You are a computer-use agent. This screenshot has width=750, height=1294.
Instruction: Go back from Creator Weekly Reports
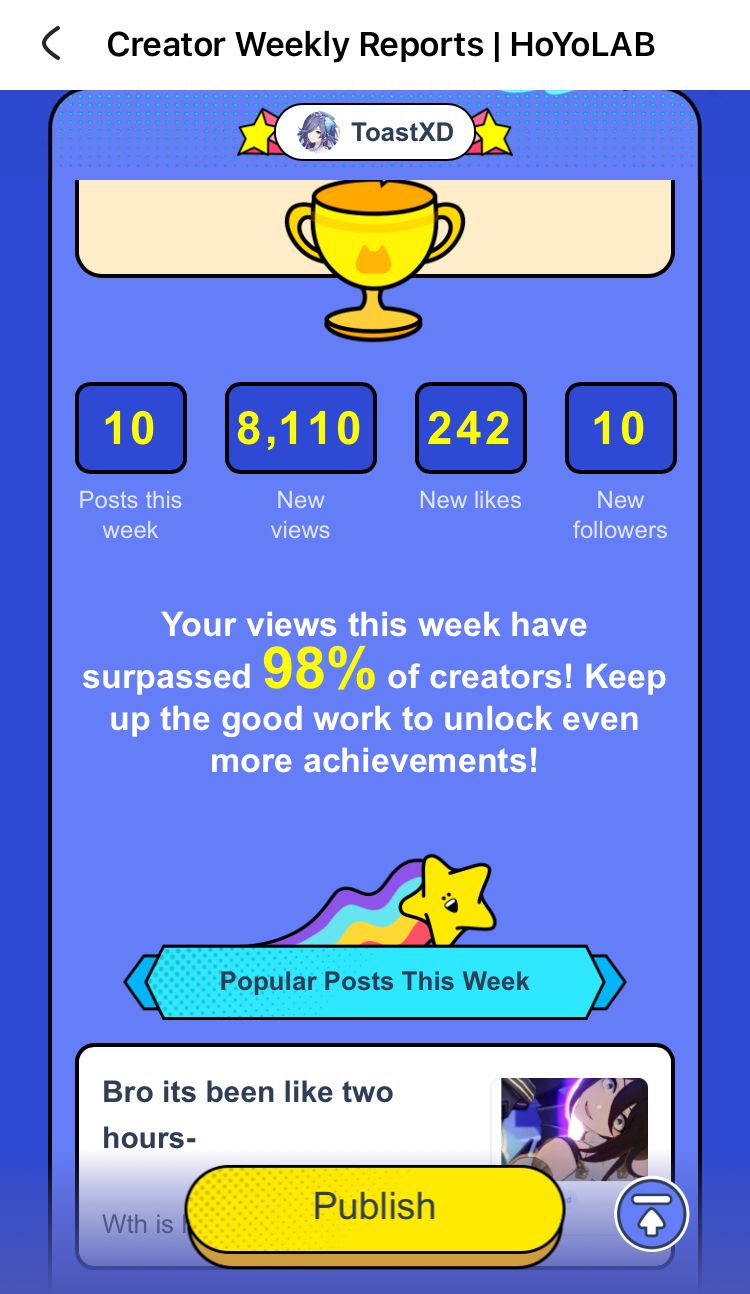tap(51, 44)
